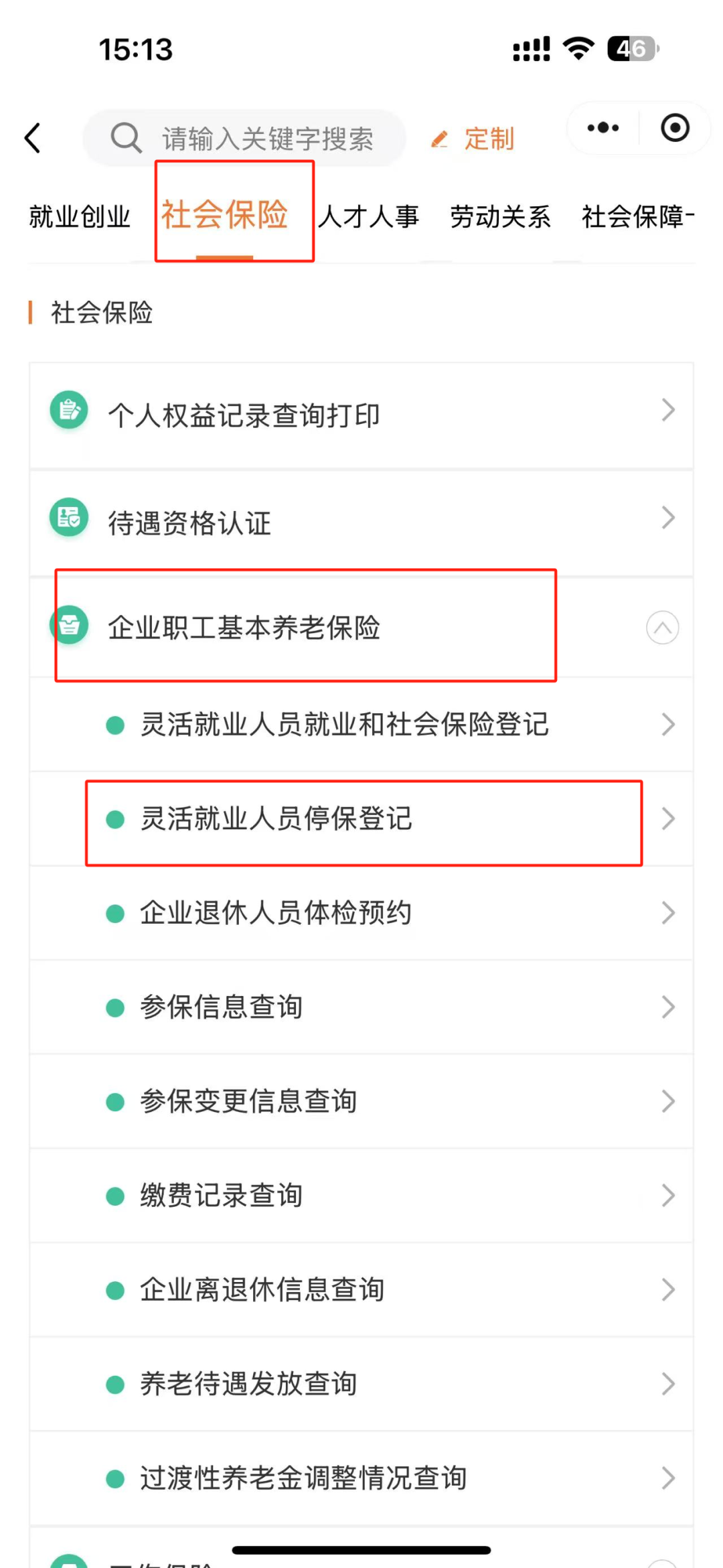Viewport: 723px width, 1568px height.
Task: Go back using the top-left arrow
Action: coord(33,138)
